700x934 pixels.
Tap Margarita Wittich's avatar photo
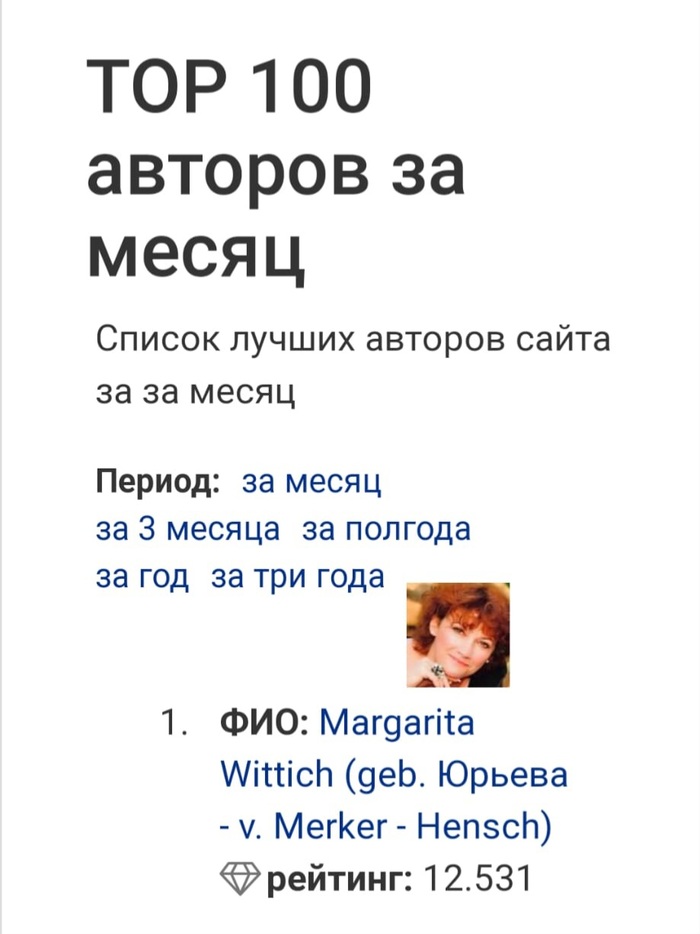457,636
